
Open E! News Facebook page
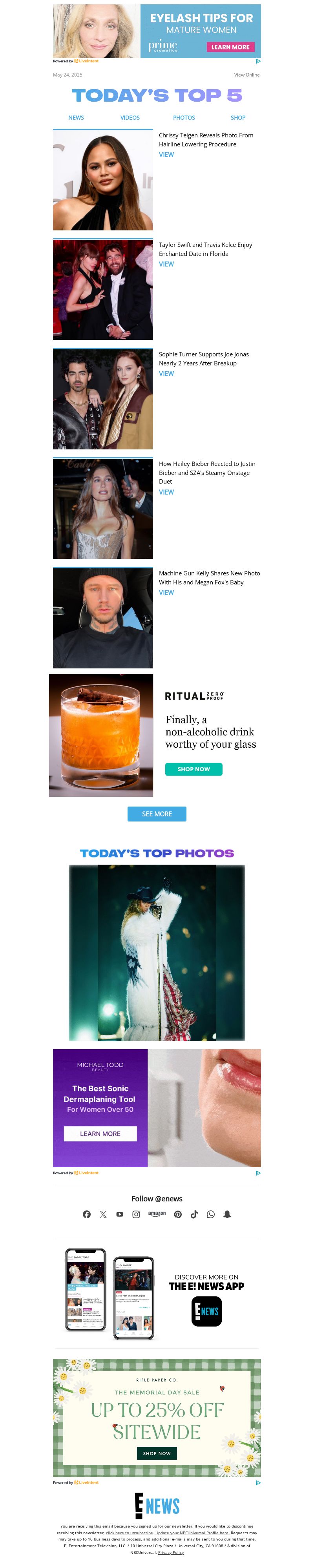pos(86,1214)
